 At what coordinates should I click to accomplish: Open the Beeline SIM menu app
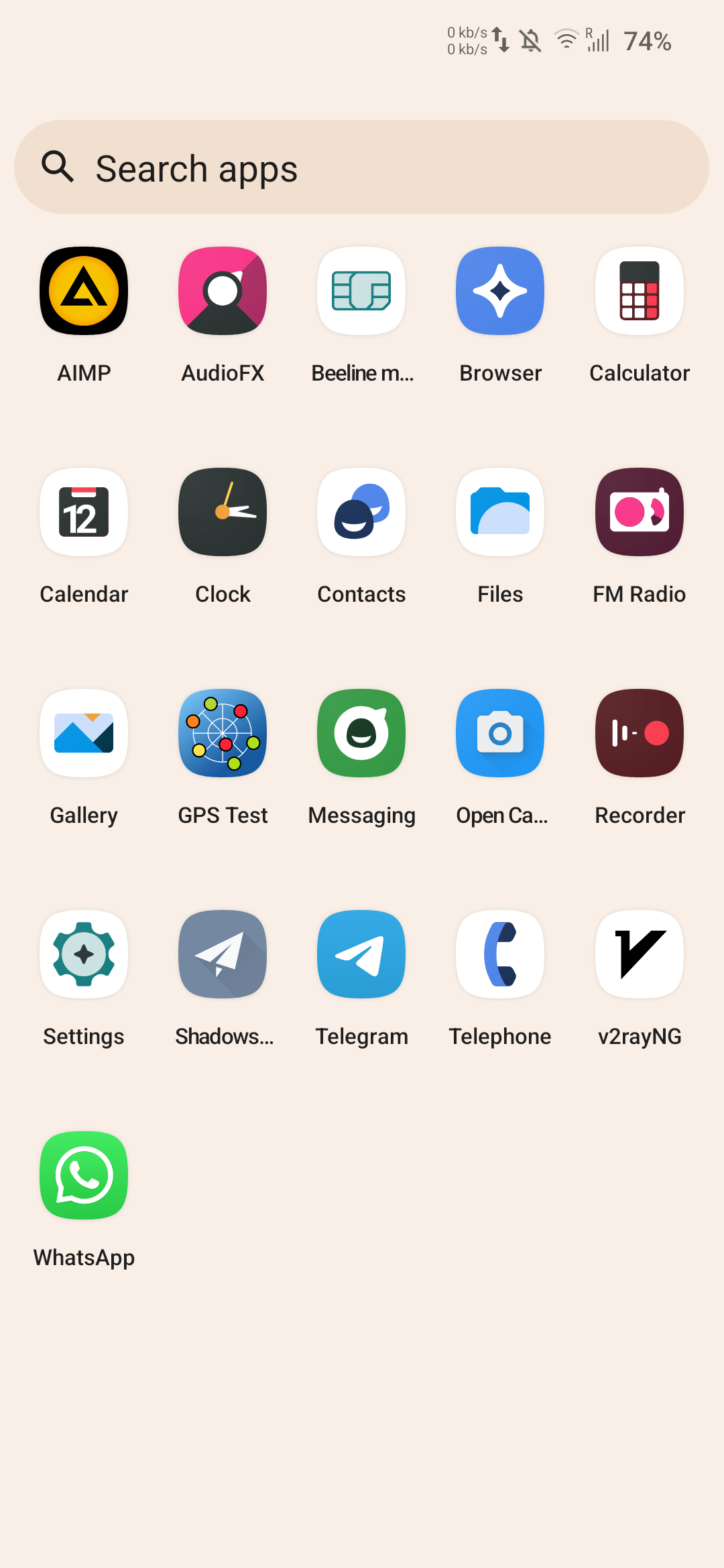coord(361,291)
